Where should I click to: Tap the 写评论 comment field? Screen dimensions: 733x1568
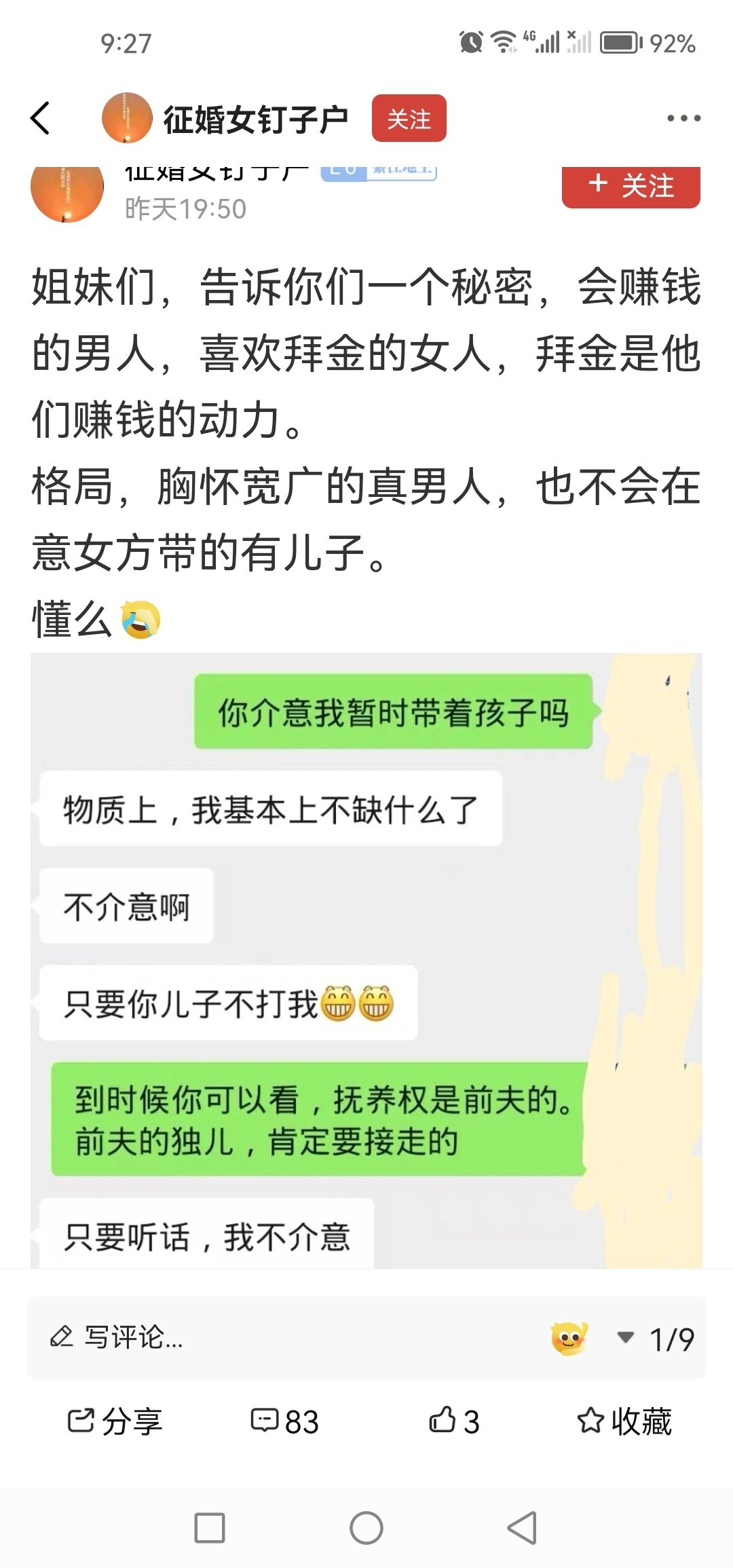tap(271, 1338)
